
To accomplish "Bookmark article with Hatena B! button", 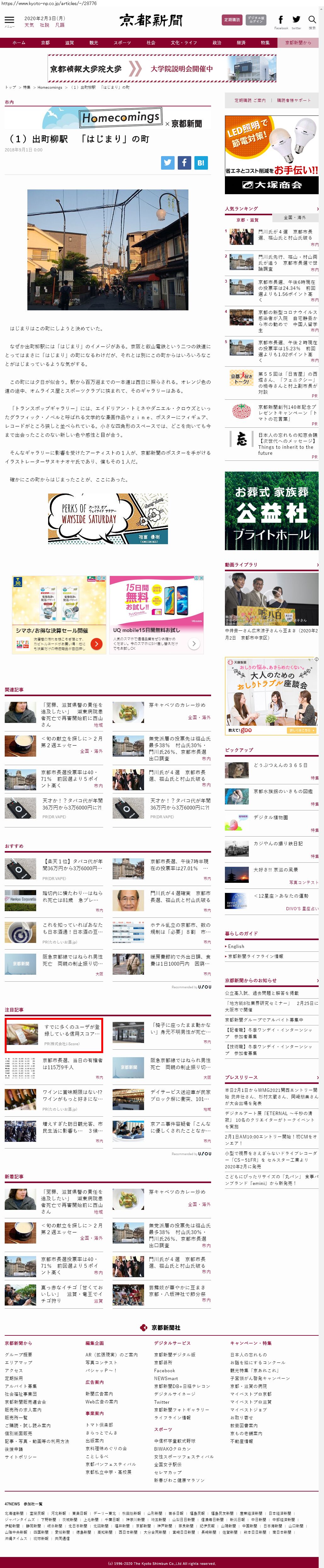I will click(201, 162).
